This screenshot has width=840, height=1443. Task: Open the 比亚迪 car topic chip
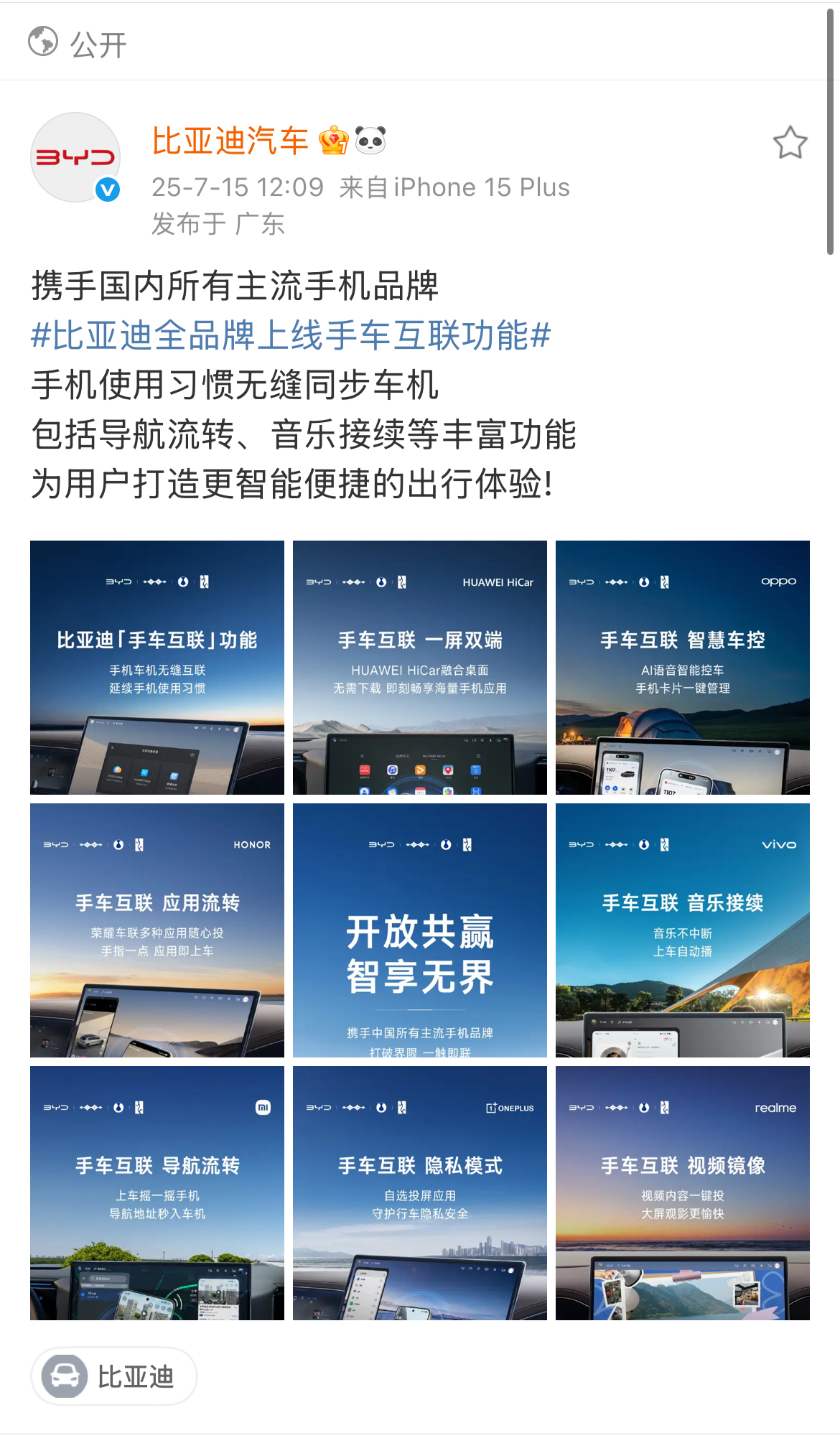click(x=114, y=1376)
